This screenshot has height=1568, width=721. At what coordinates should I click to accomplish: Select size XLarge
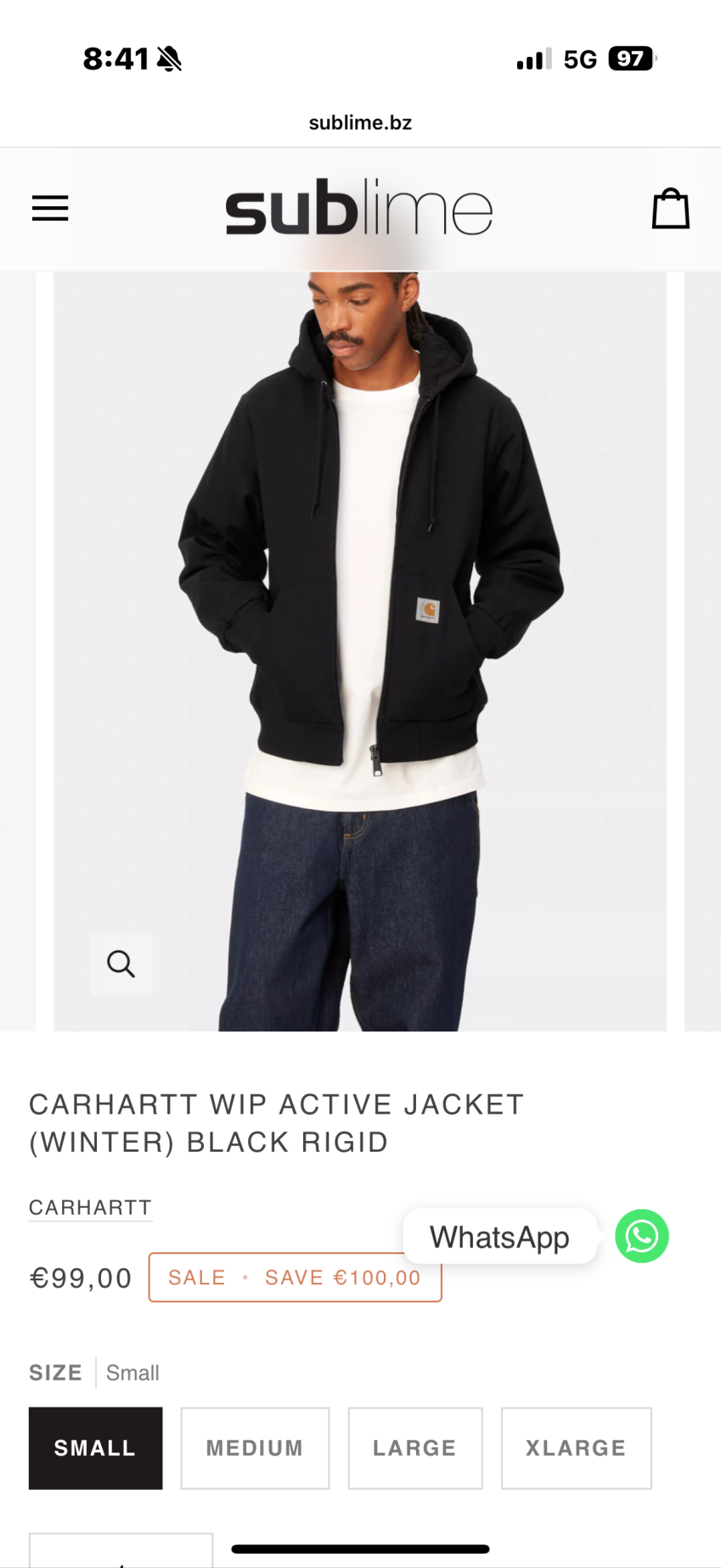[x=576, y=1447]
